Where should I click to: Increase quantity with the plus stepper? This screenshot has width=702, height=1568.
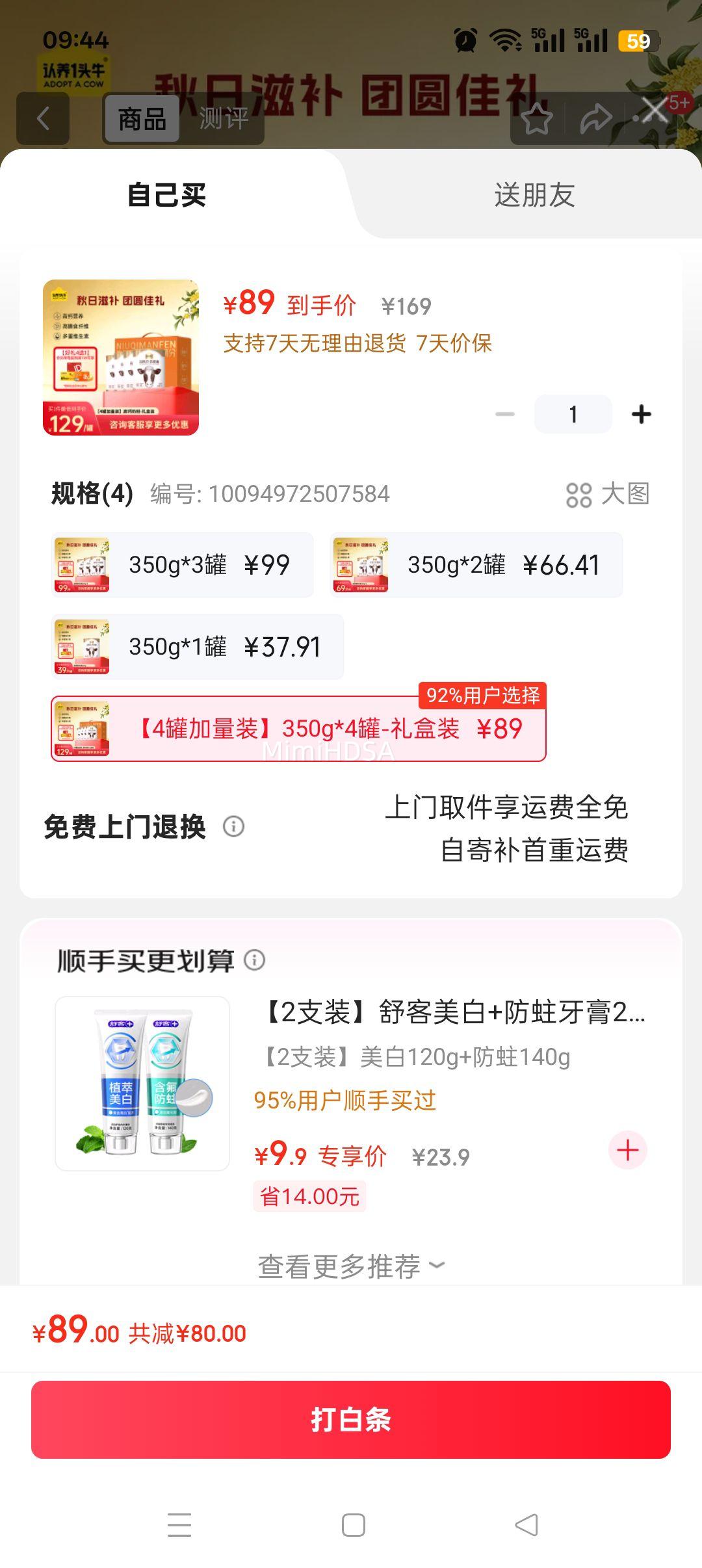tap(642, 413)
